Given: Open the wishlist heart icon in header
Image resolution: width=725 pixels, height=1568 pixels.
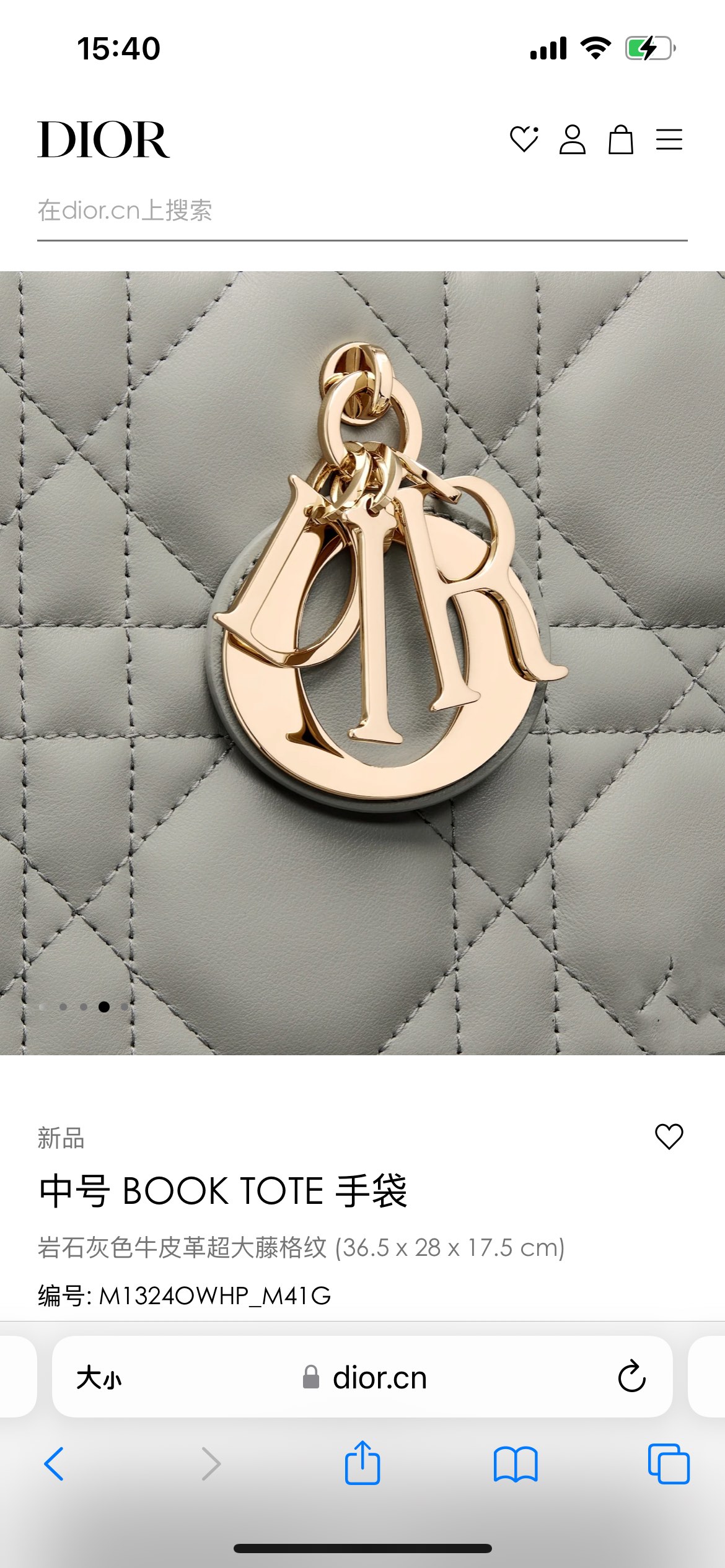Looking at the screenshot, I should 524,139.
